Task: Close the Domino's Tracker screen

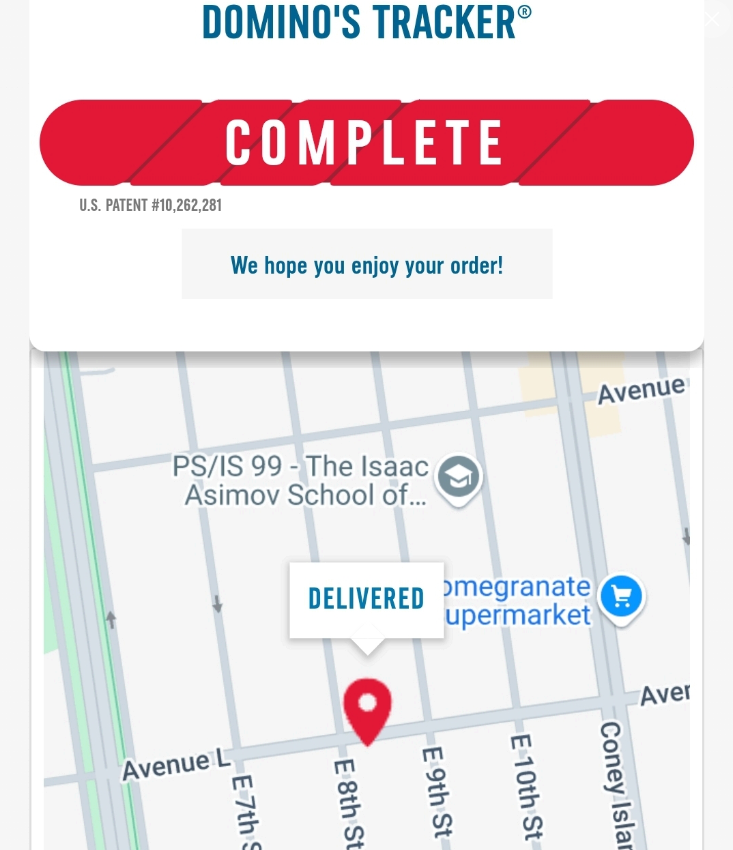Action: point(711,19)
